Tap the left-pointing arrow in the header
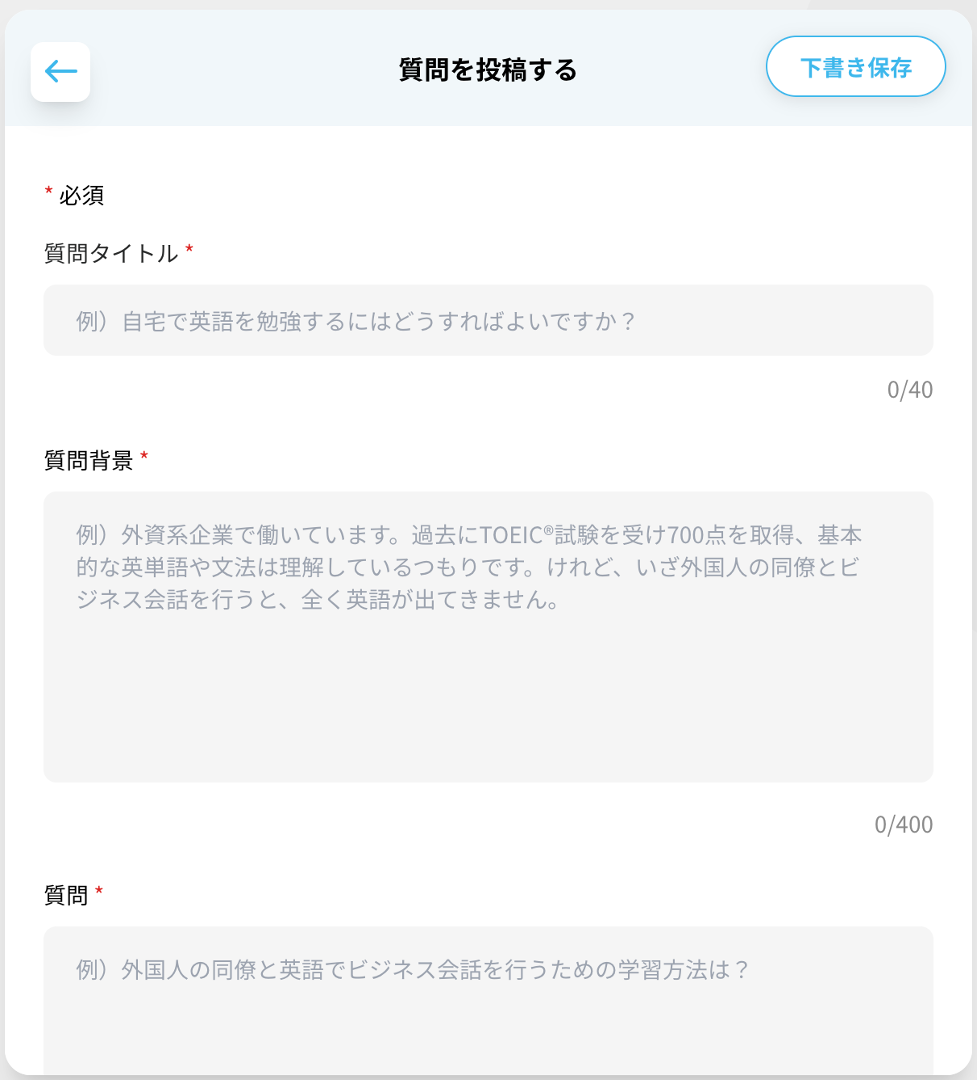The width and height of the screenshot is (978, 1080). pyautogui.click(x=60, y=71)
